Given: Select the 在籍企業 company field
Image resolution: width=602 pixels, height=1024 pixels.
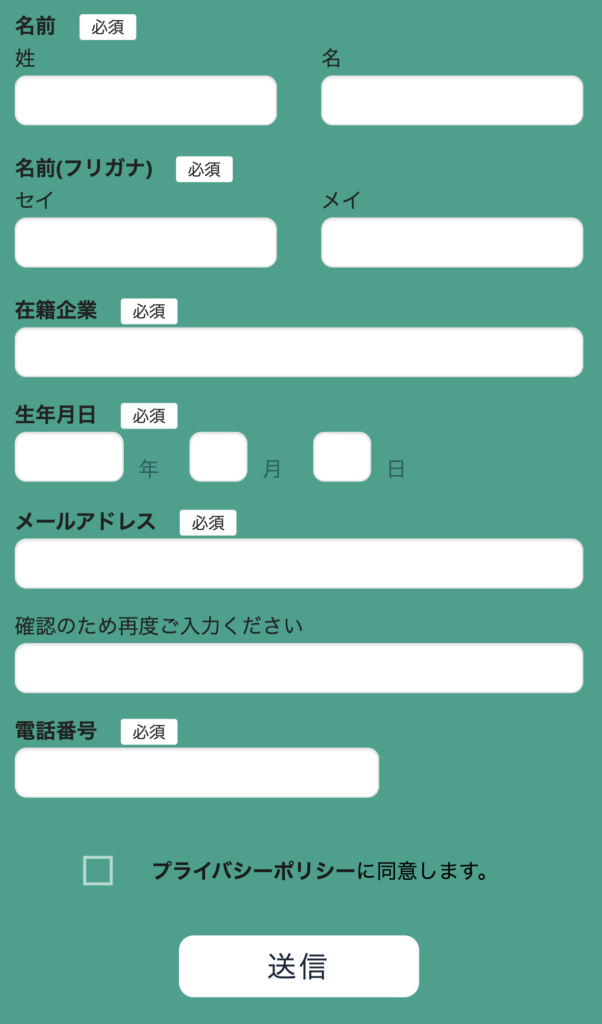Looking at the screenshot, I should pos(298,352).
